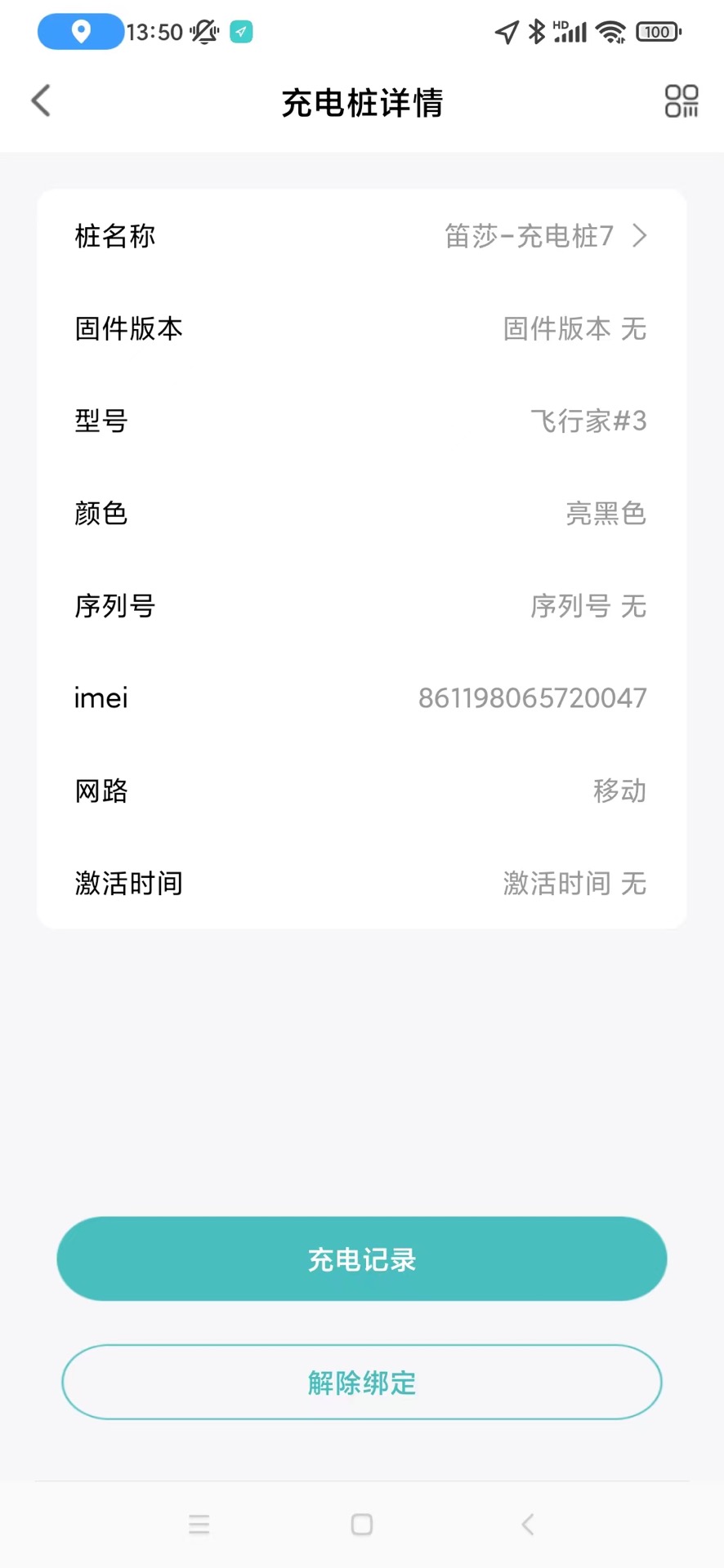
Task: Tap the 解除绑定 button
Action: coord(361,1383)
